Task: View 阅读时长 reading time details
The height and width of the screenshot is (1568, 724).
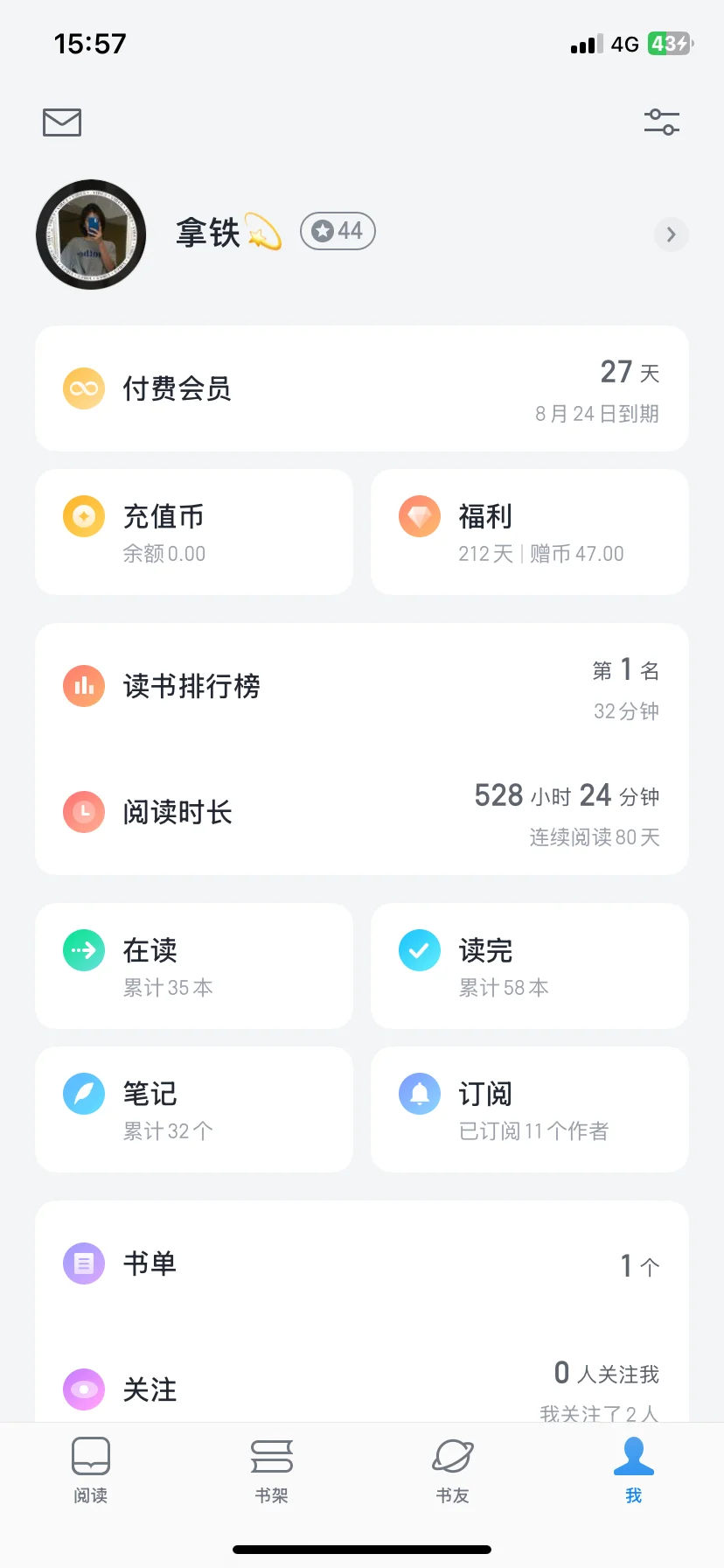Action: pos(362,812)
